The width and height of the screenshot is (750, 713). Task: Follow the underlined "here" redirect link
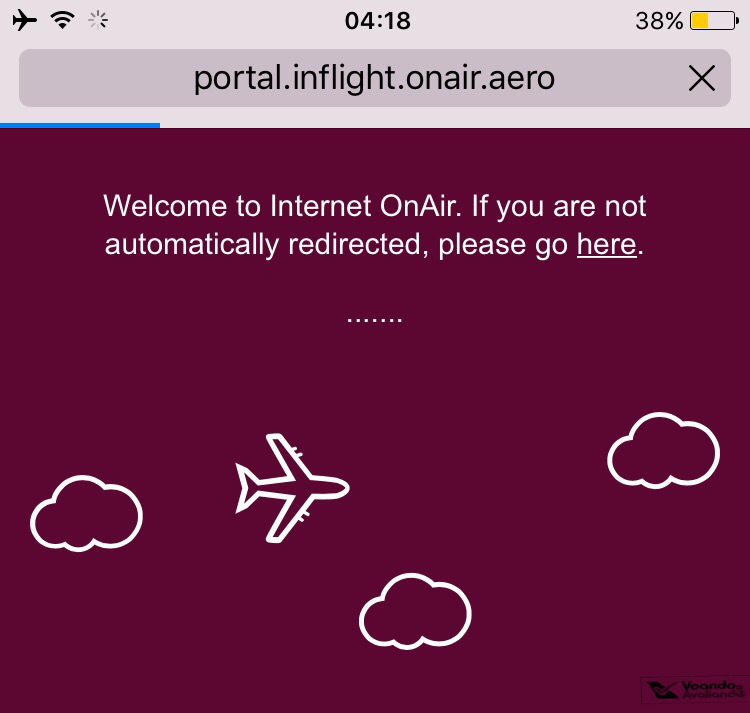pos(606,244)
